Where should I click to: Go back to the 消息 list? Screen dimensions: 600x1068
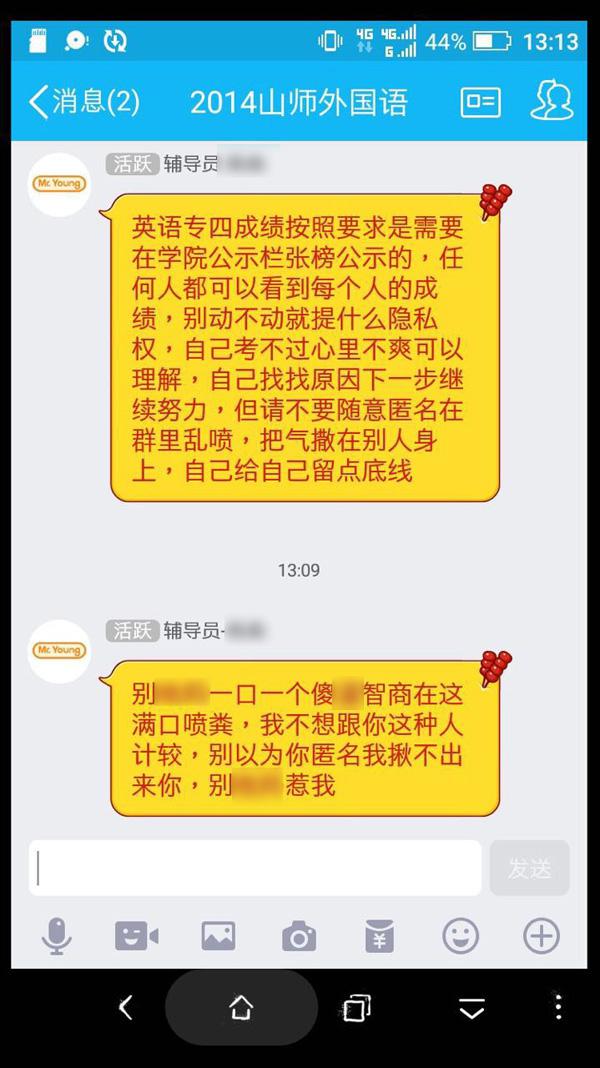80,101
